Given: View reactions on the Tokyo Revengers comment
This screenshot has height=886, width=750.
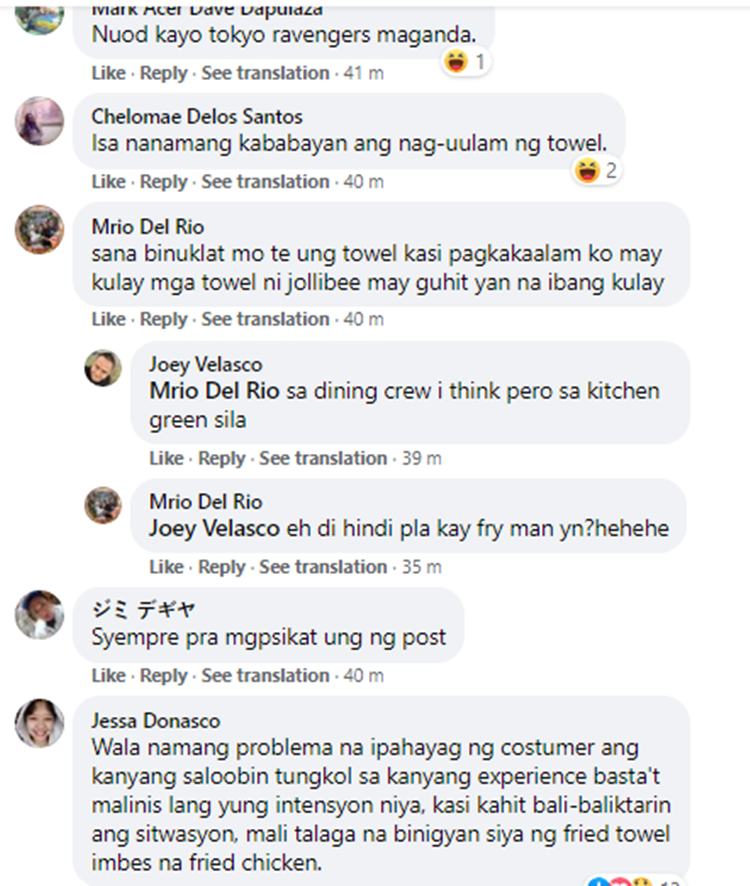Looking at the screenshot, I should coord(465,62).
